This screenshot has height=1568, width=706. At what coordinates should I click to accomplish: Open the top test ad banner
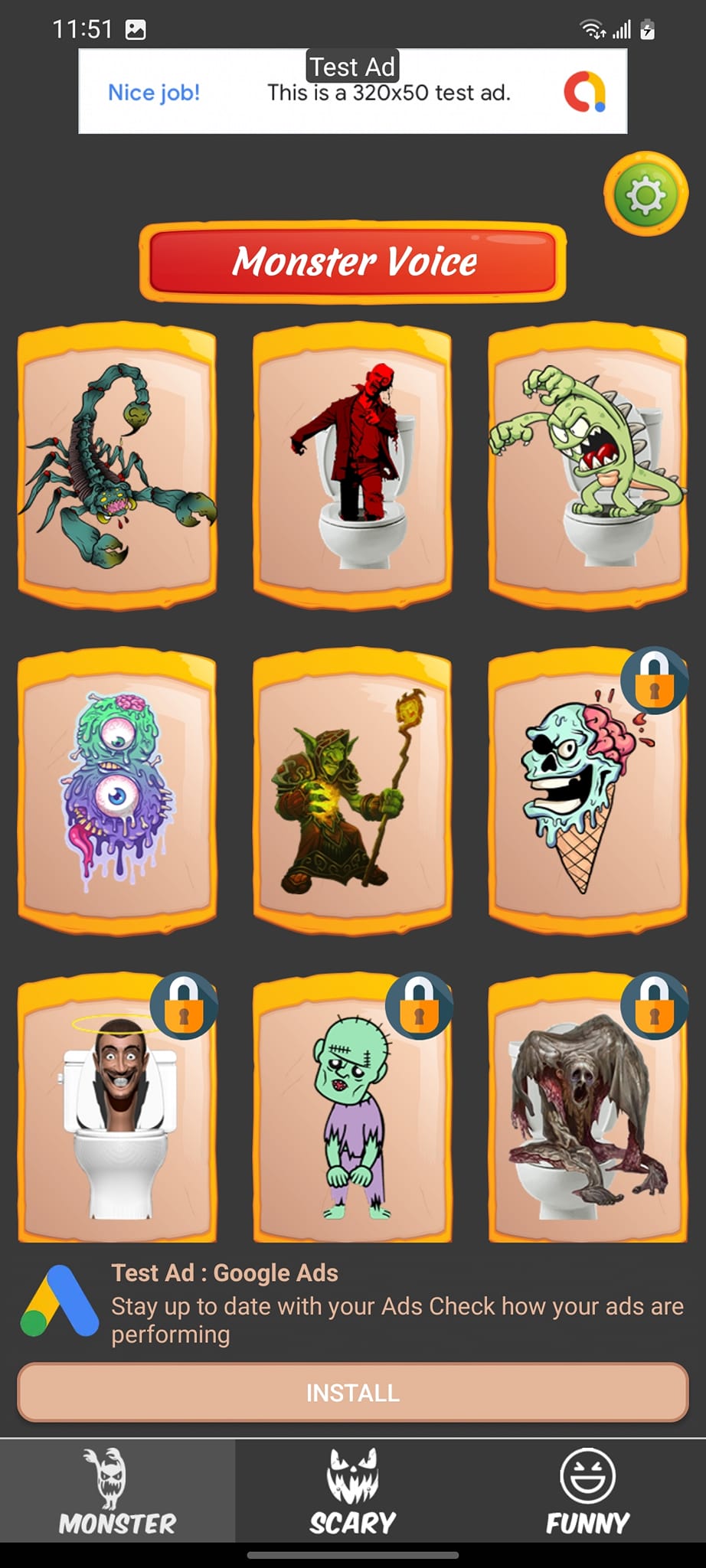click(x=352, y=92)
